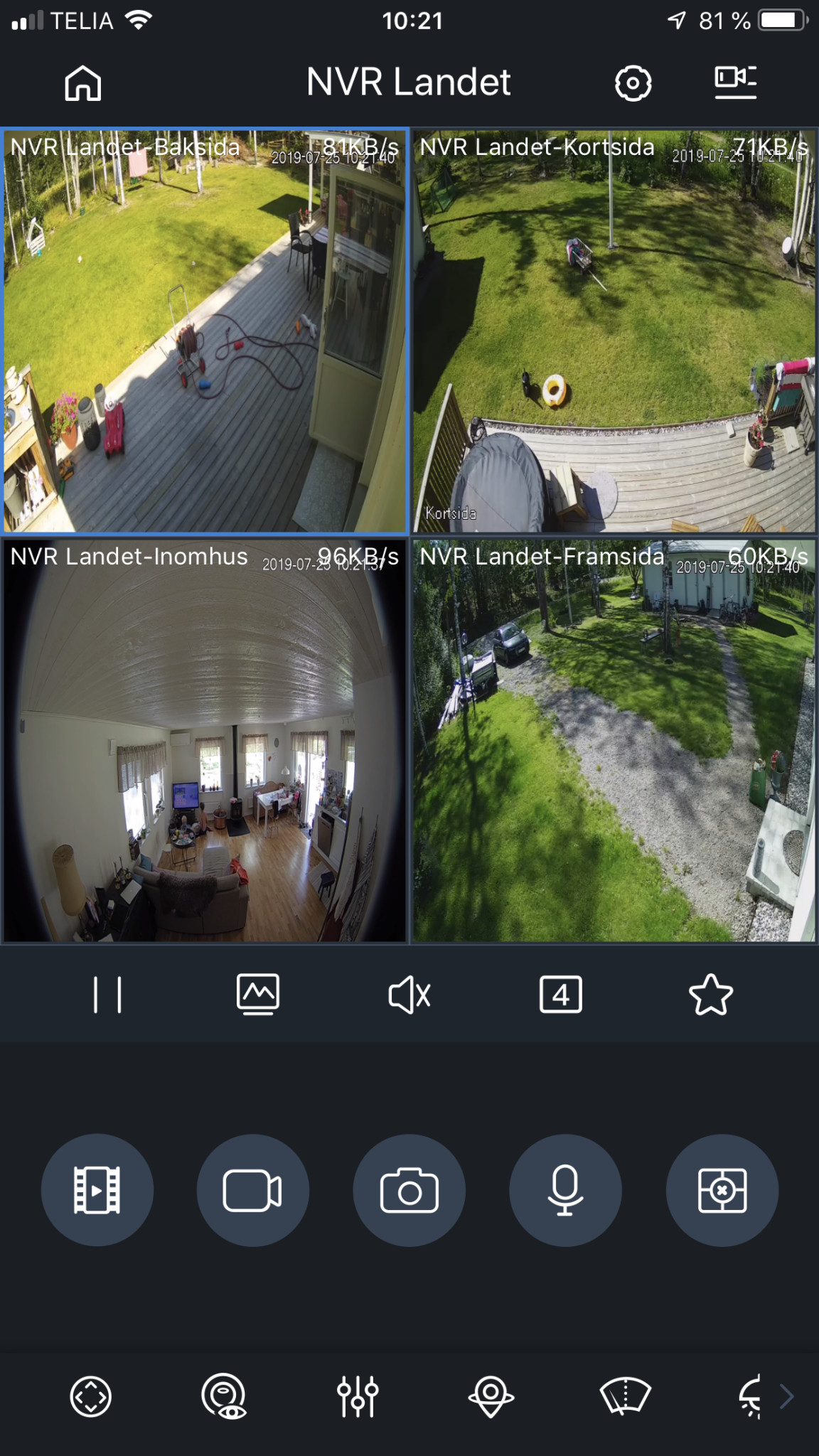The image size is (819, 1456).
Task: Select the NVR Landet-Inomhus camera feed
Action: point(205,741)
